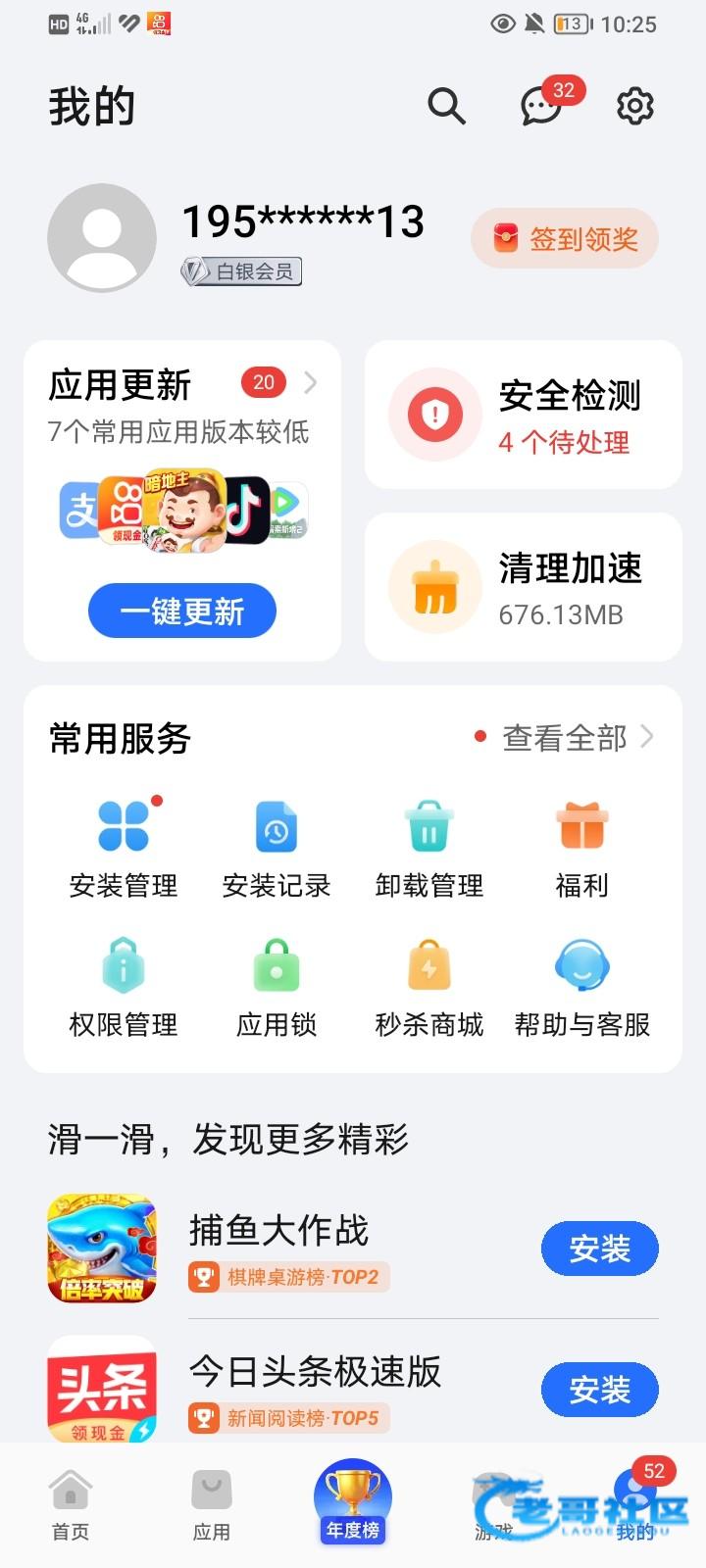Open the 清理加速 card
706x1568 pixels.
524,587
